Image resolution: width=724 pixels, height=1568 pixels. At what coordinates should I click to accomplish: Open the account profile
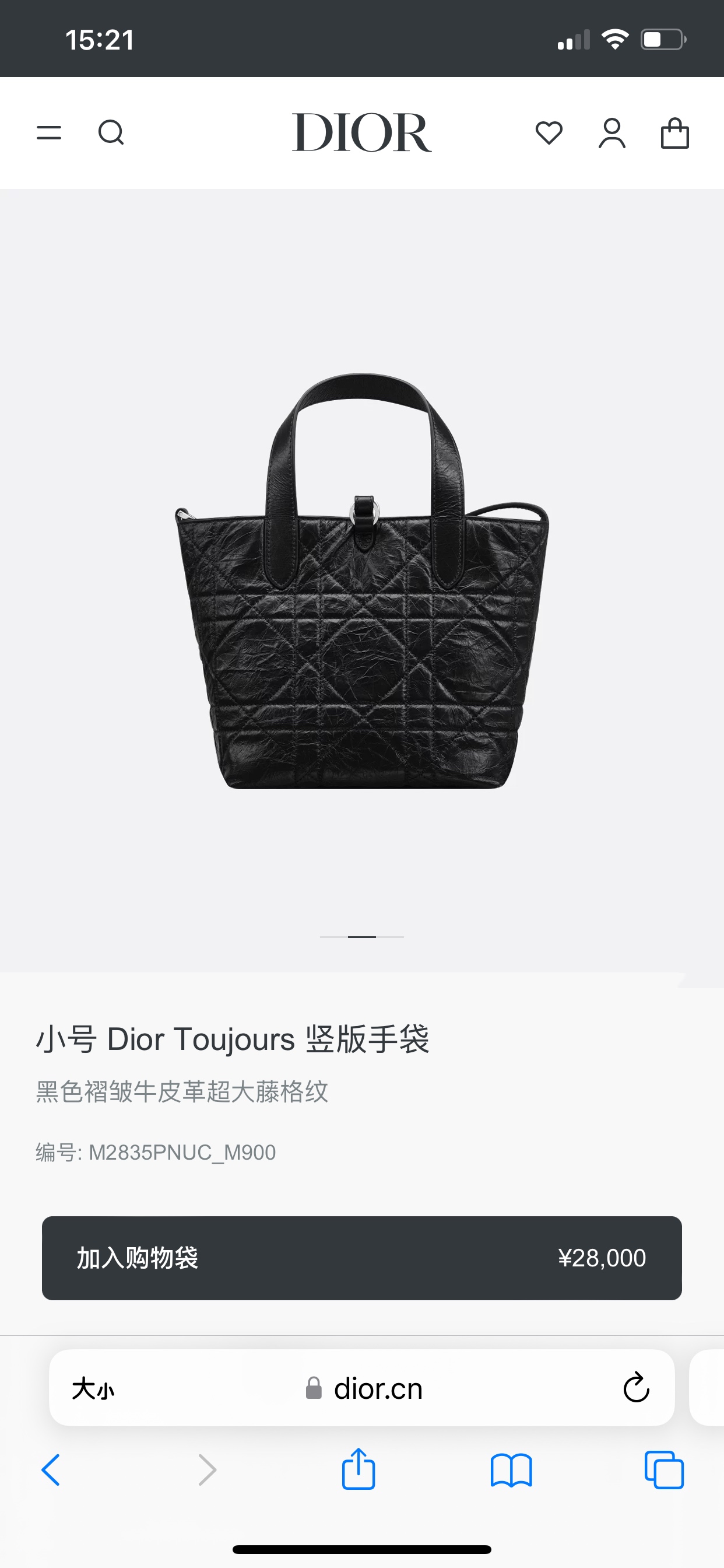point(612,132)
